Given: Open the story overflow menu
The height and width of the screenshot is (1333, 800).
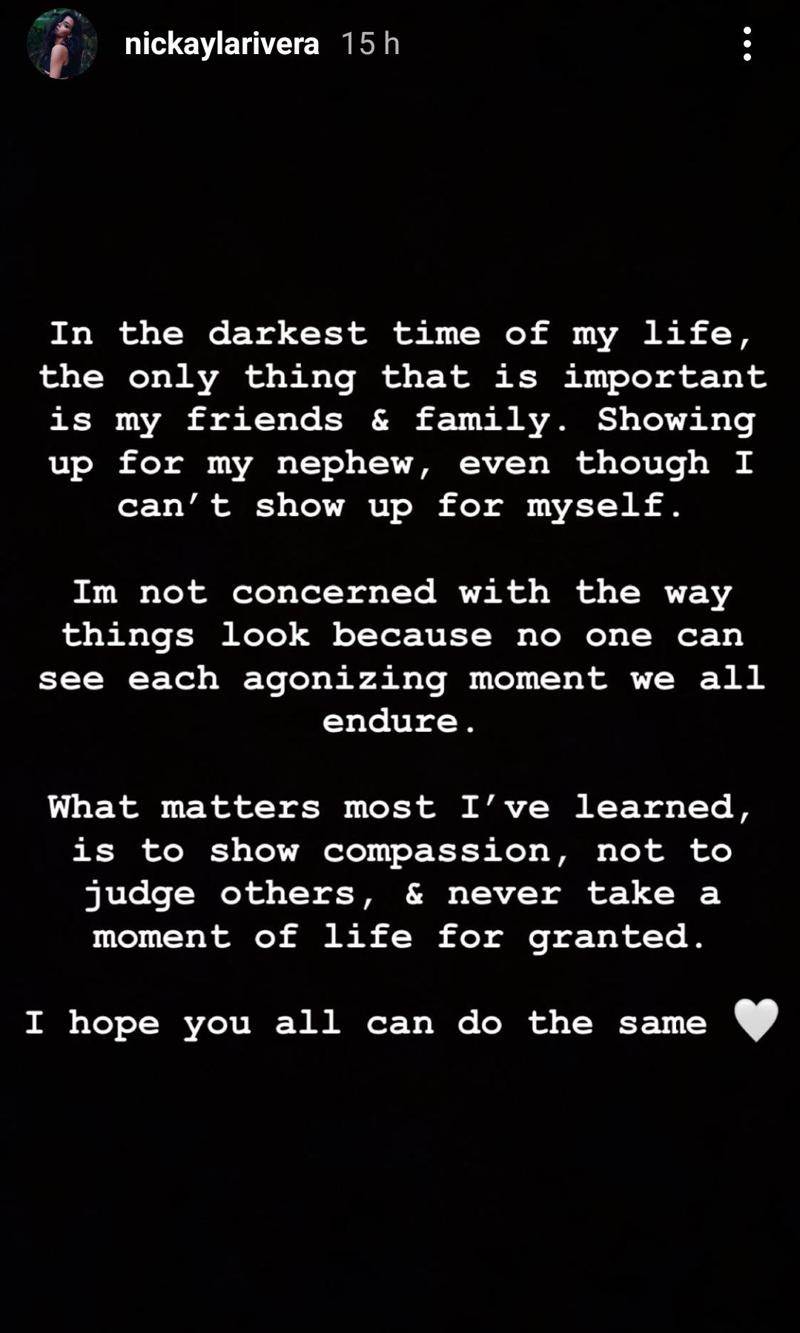Looking at the screenshot, I should 746,44.
